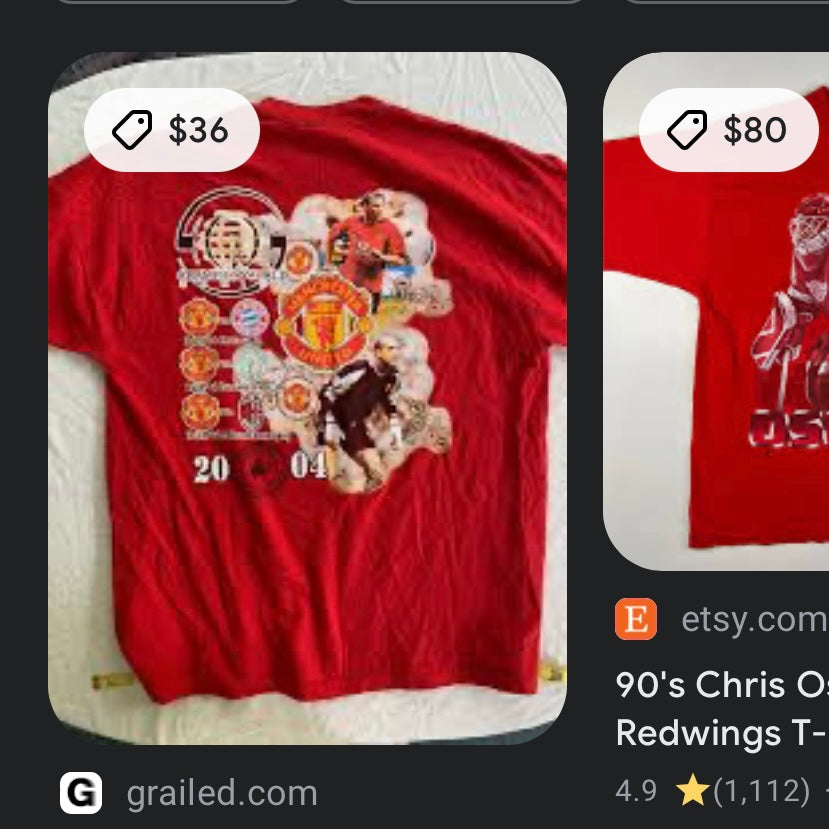Visit the grailed.com source link
Screen dimensions: 829x829
(220, 793)
